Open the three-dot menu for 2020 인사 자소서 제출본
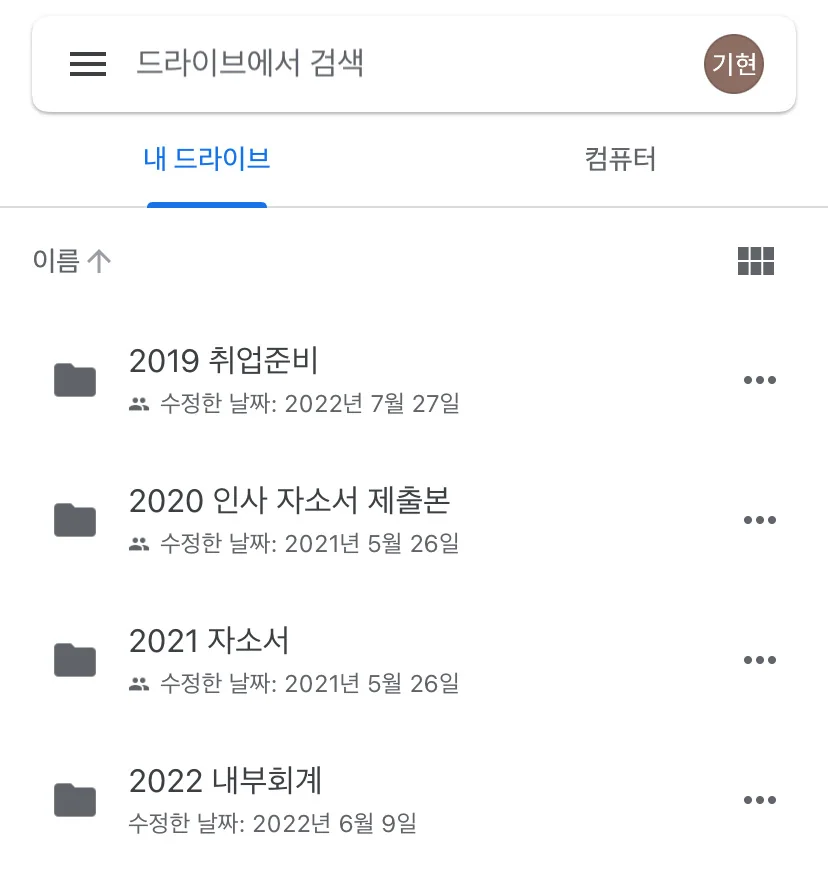This screenshot has width=828, height=885. (761, 519)
